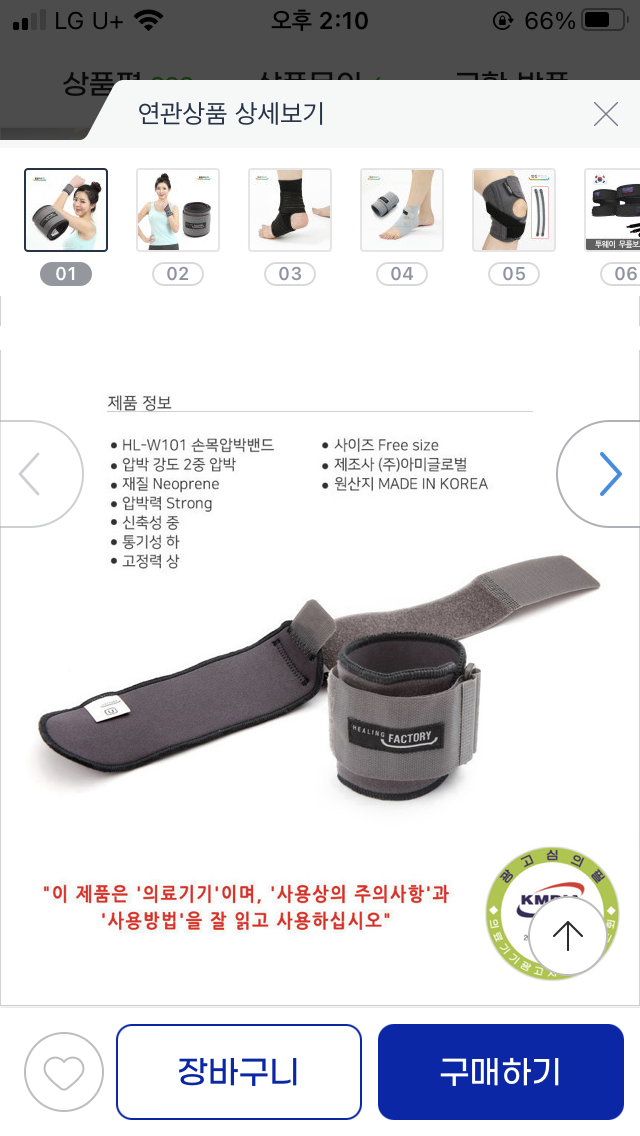Screen dimensions: 640x1136
Task: Select related product thumbnail 01
Action: pyautogui.click(x=66, y=210)
